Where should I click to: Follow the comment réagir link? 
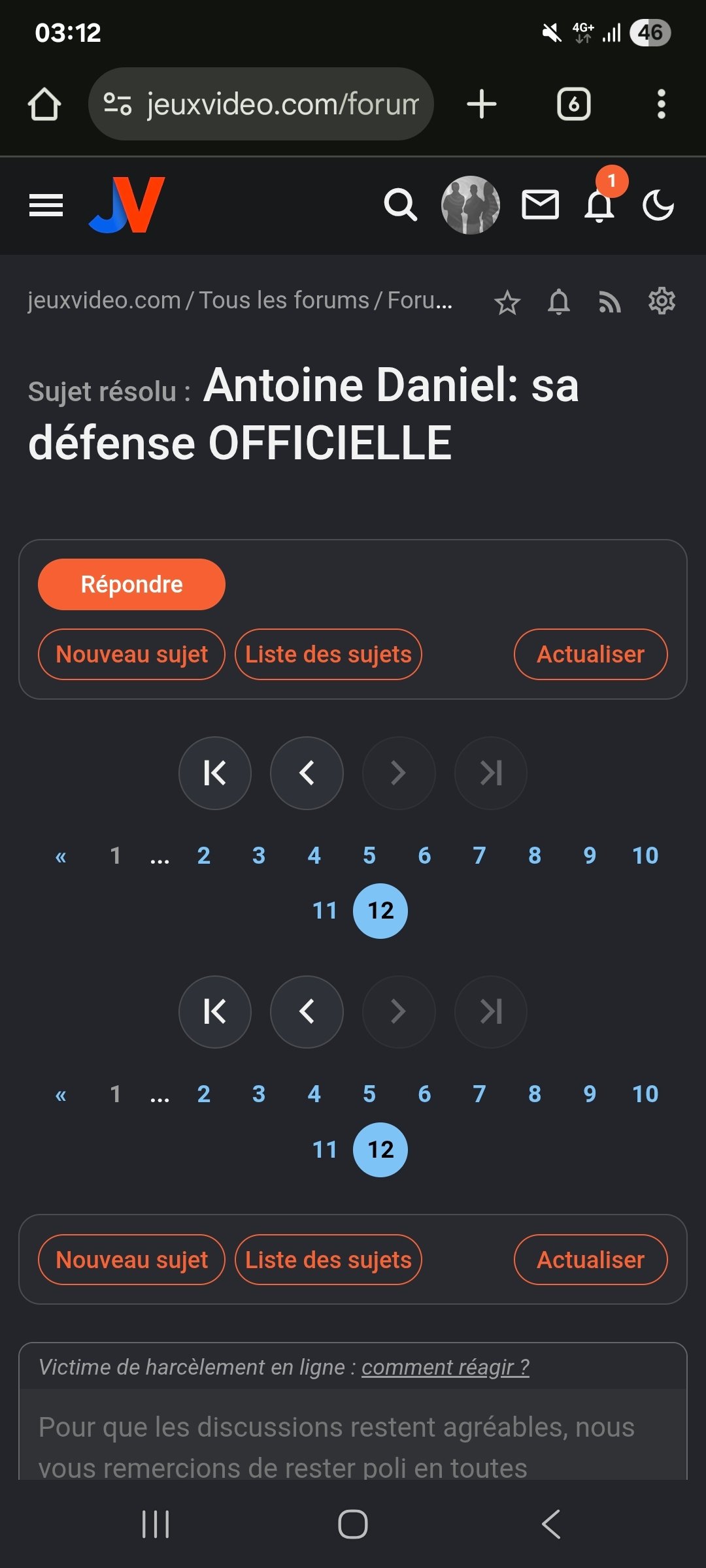[445, 1367]
